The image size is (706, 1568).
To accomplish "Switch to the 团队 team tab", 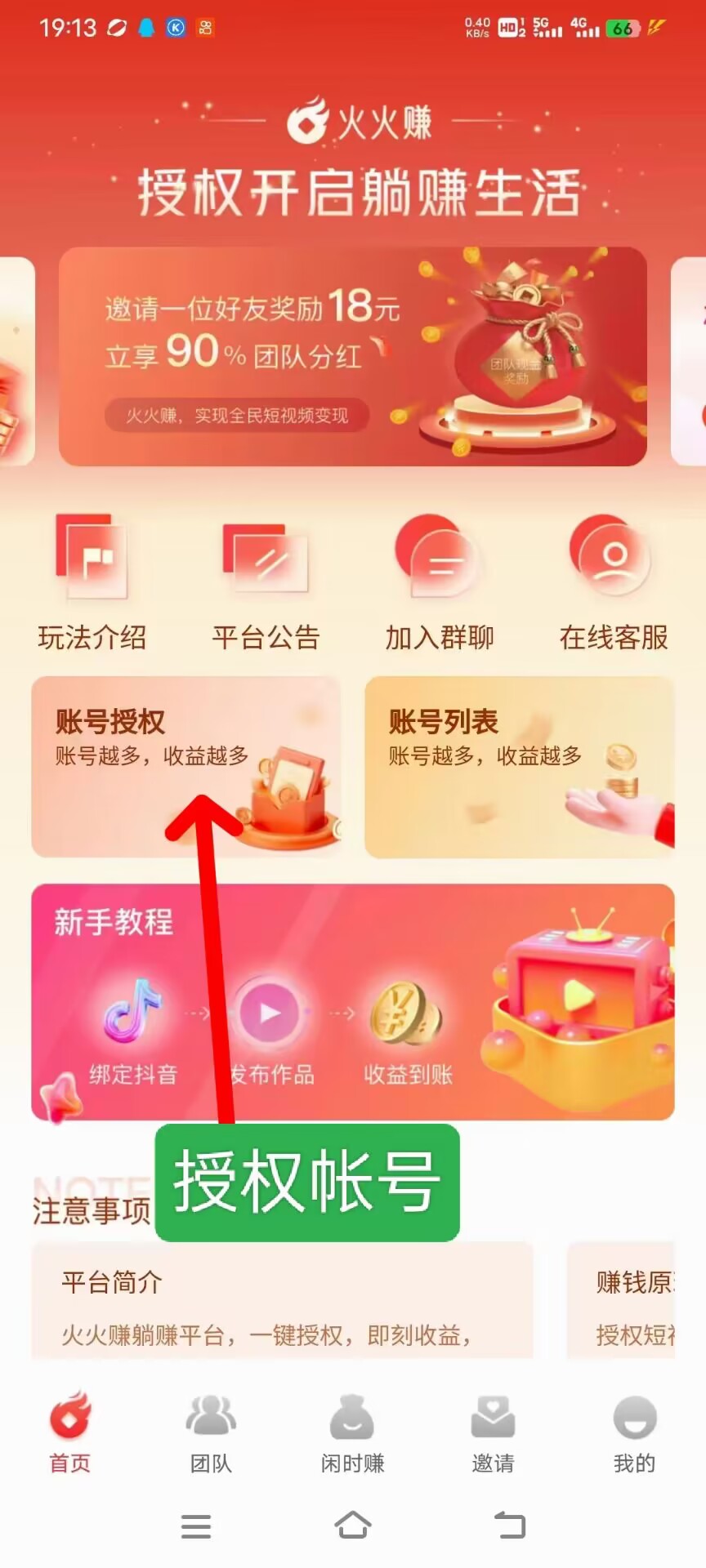I will [211, 1433].
